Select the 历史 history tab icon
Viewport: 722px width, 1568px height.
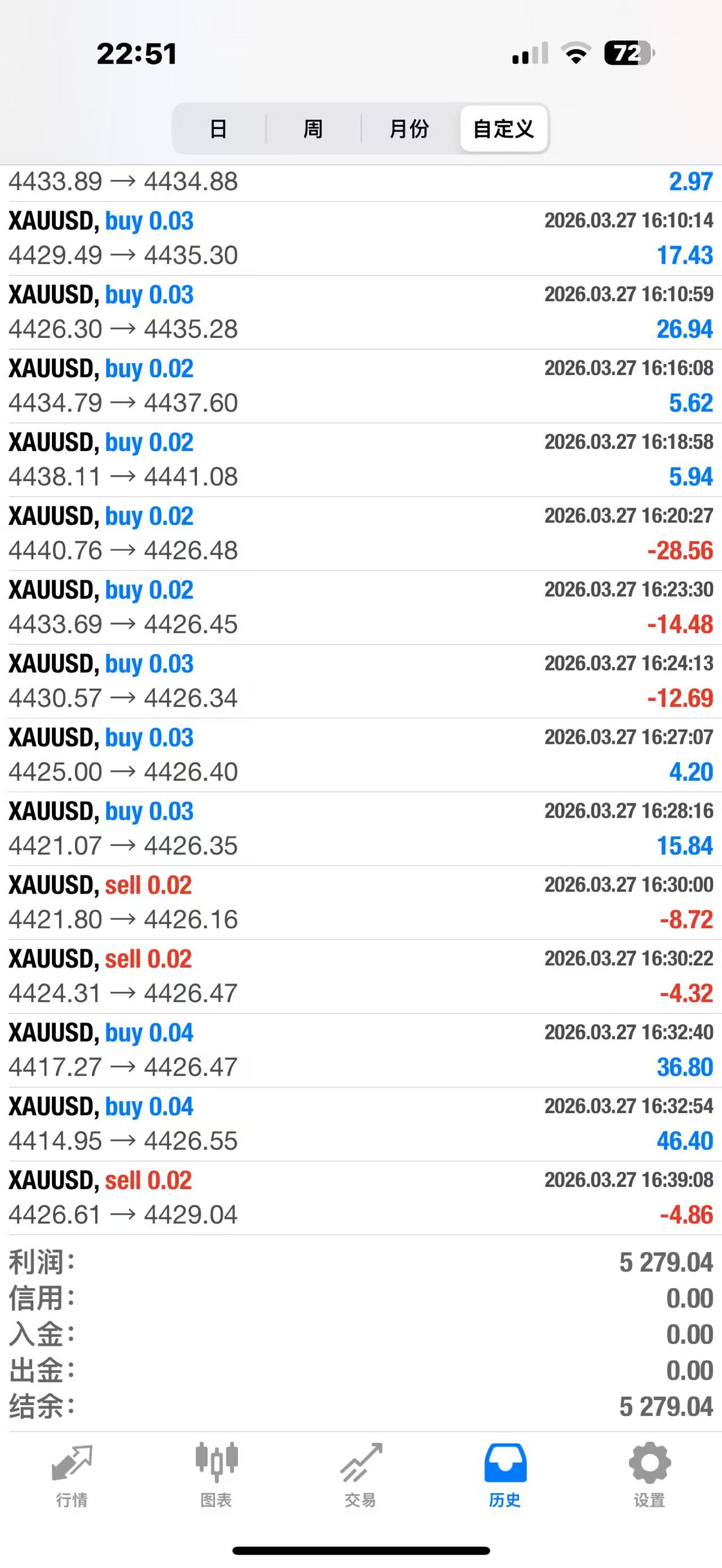tap(505, 1473)
